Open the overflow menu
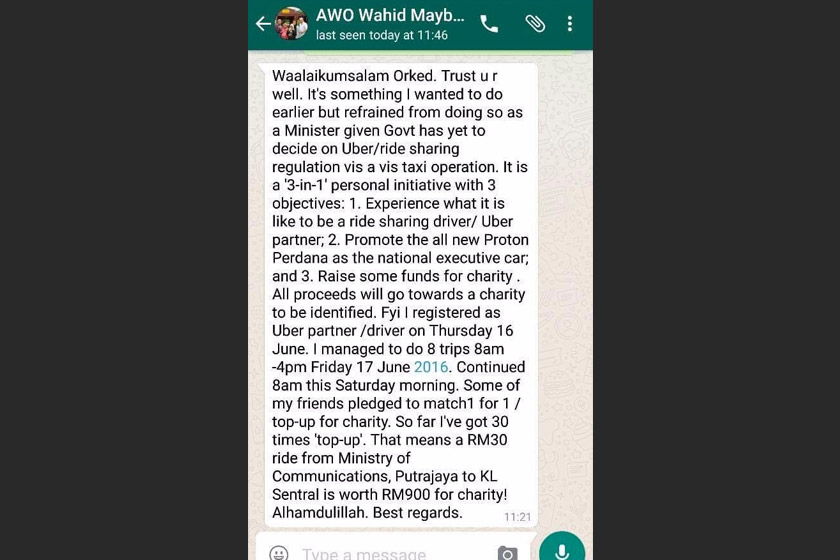This screenshot has width=840, height=560. pos(570,24)
